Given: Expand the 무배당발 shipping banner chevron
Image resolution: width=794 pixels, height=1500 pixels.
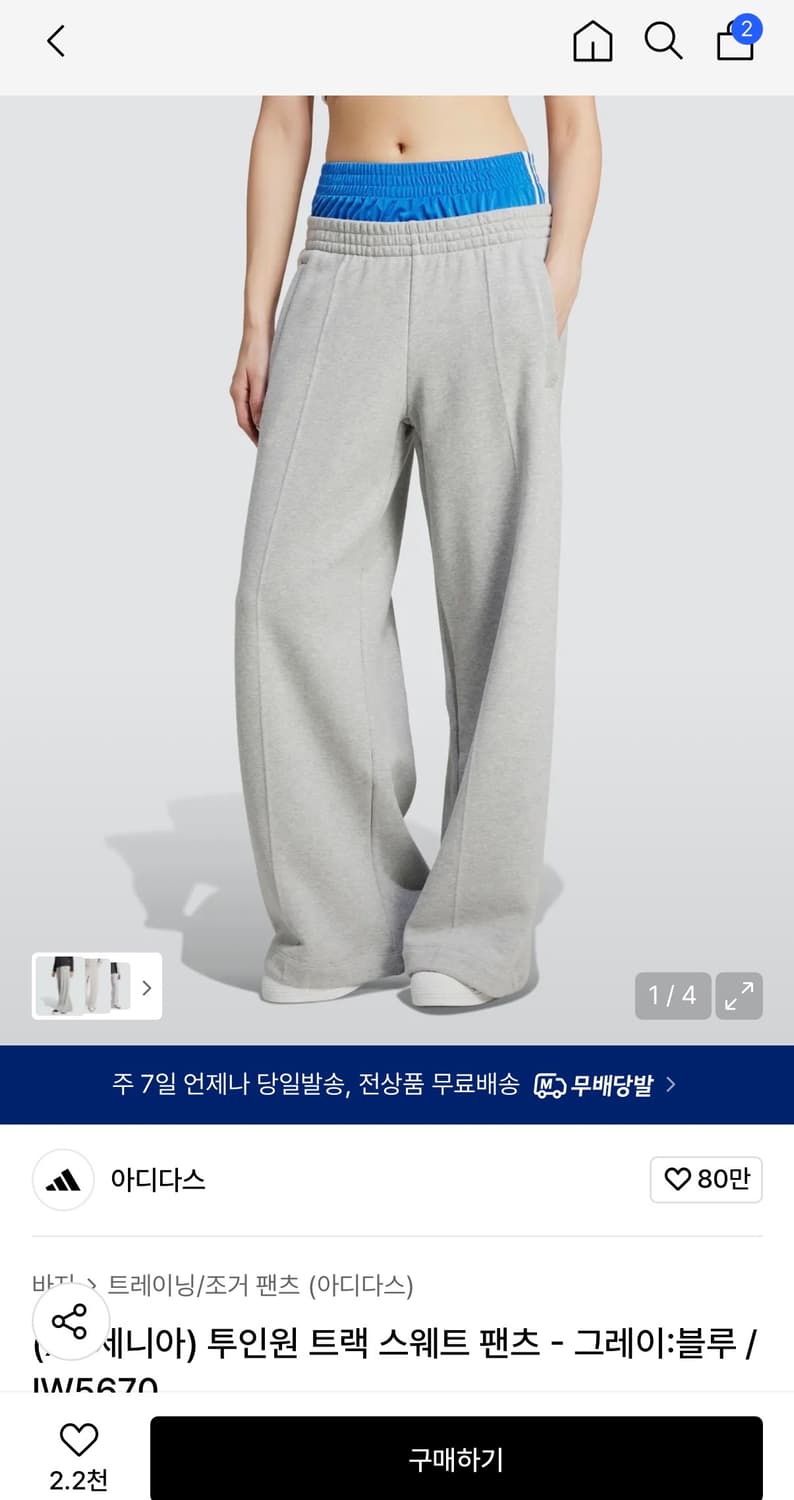Looking at the screenshot, I should 672,1084.
